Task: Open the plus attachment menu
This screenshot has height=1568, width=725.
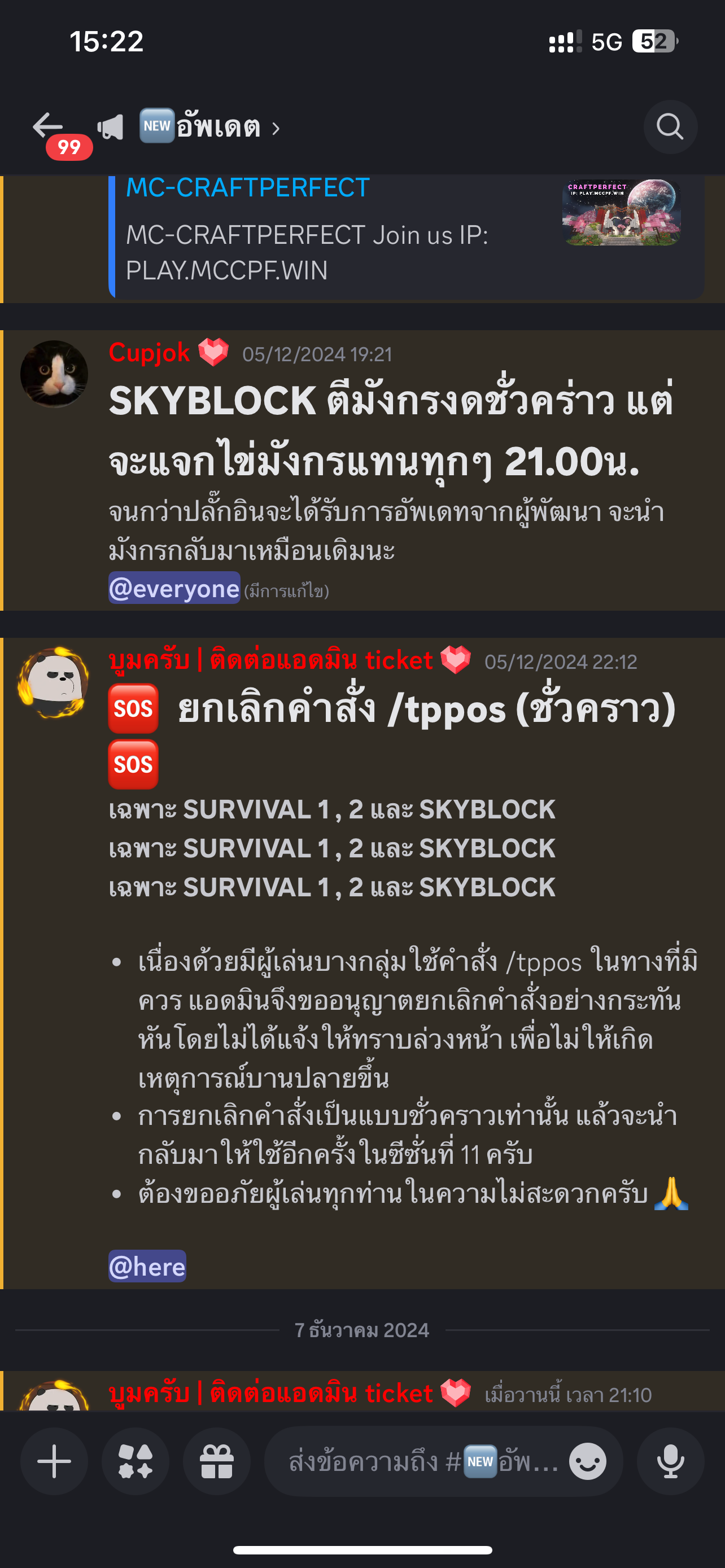Action: coord(54,1461)
